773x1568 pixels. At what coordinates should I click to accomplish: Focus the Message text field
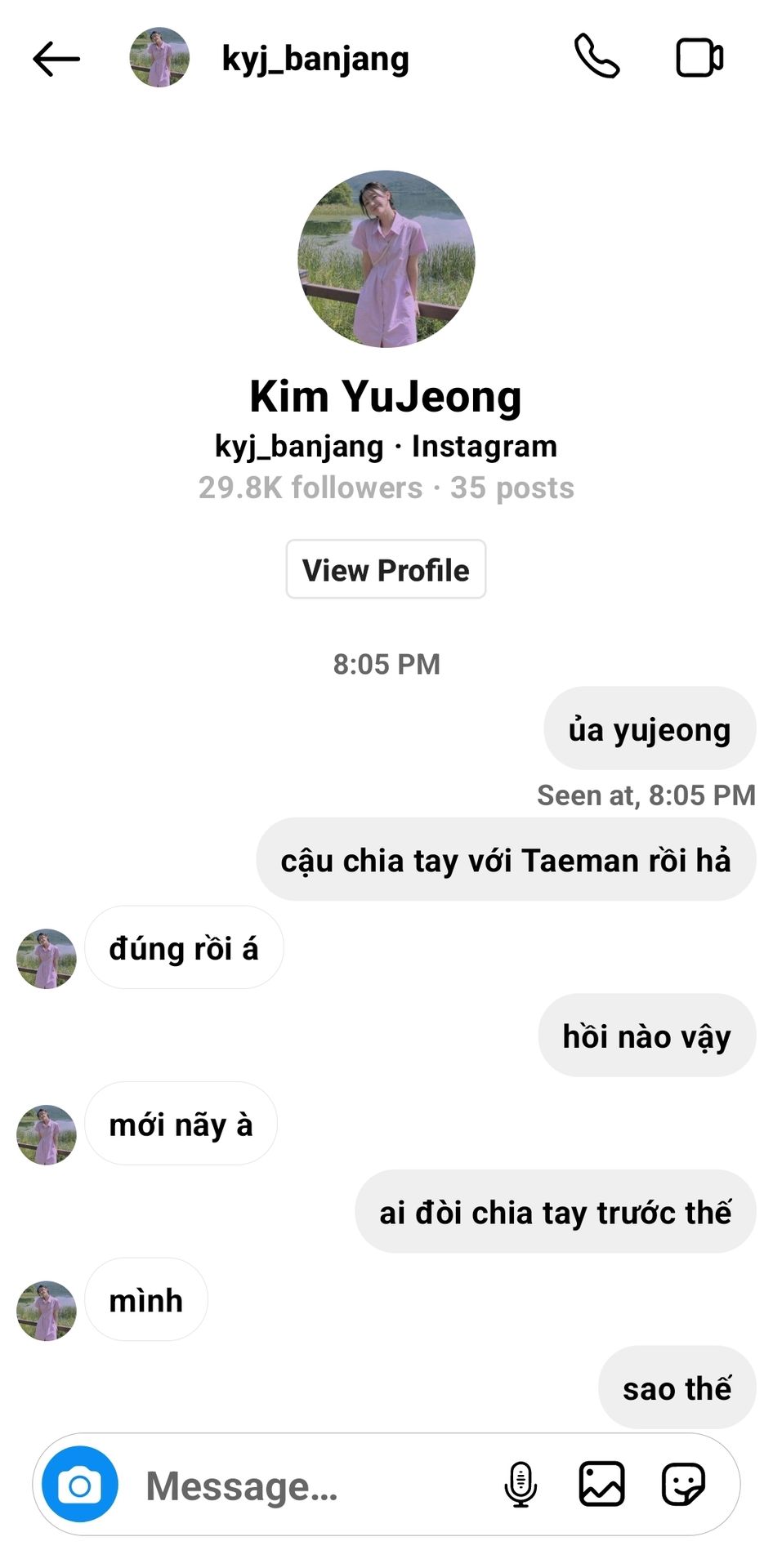(x=311, y=1486)
